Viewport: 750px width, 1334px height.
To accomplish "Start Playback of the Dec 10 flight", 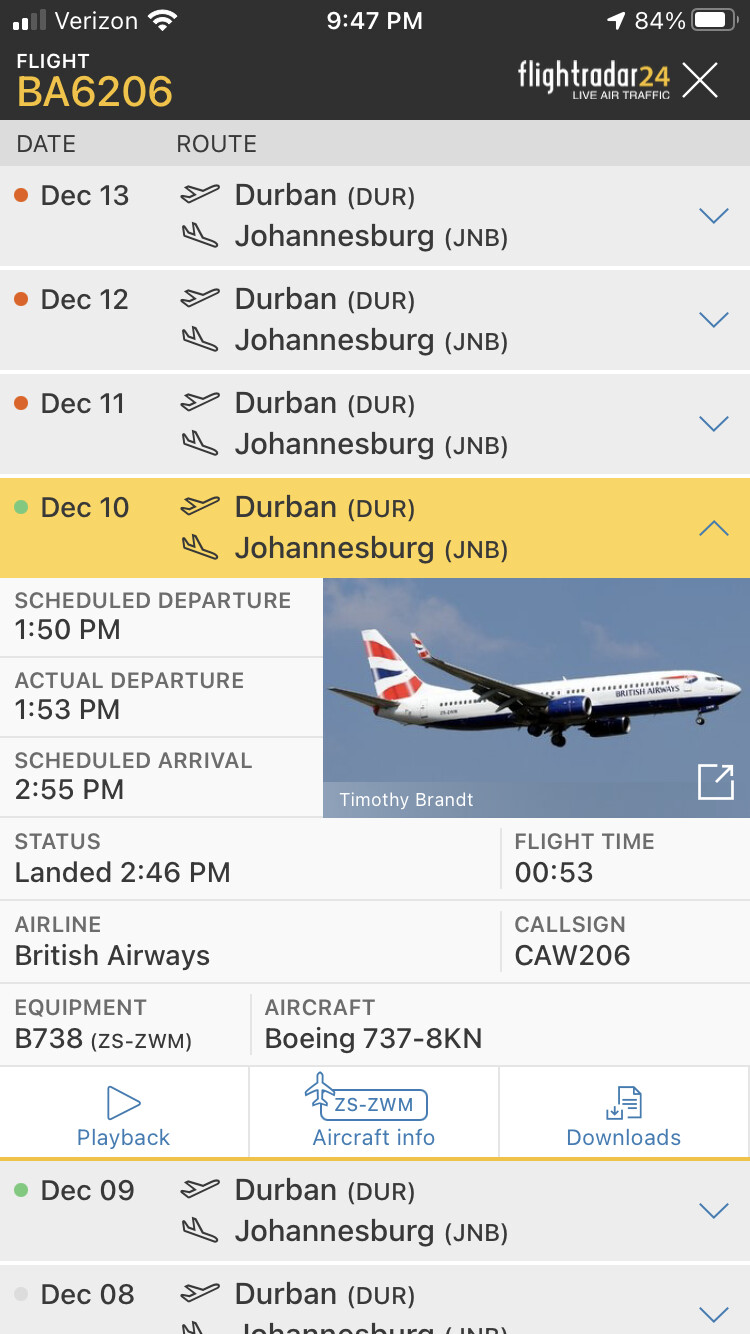I will [124, 1114].
